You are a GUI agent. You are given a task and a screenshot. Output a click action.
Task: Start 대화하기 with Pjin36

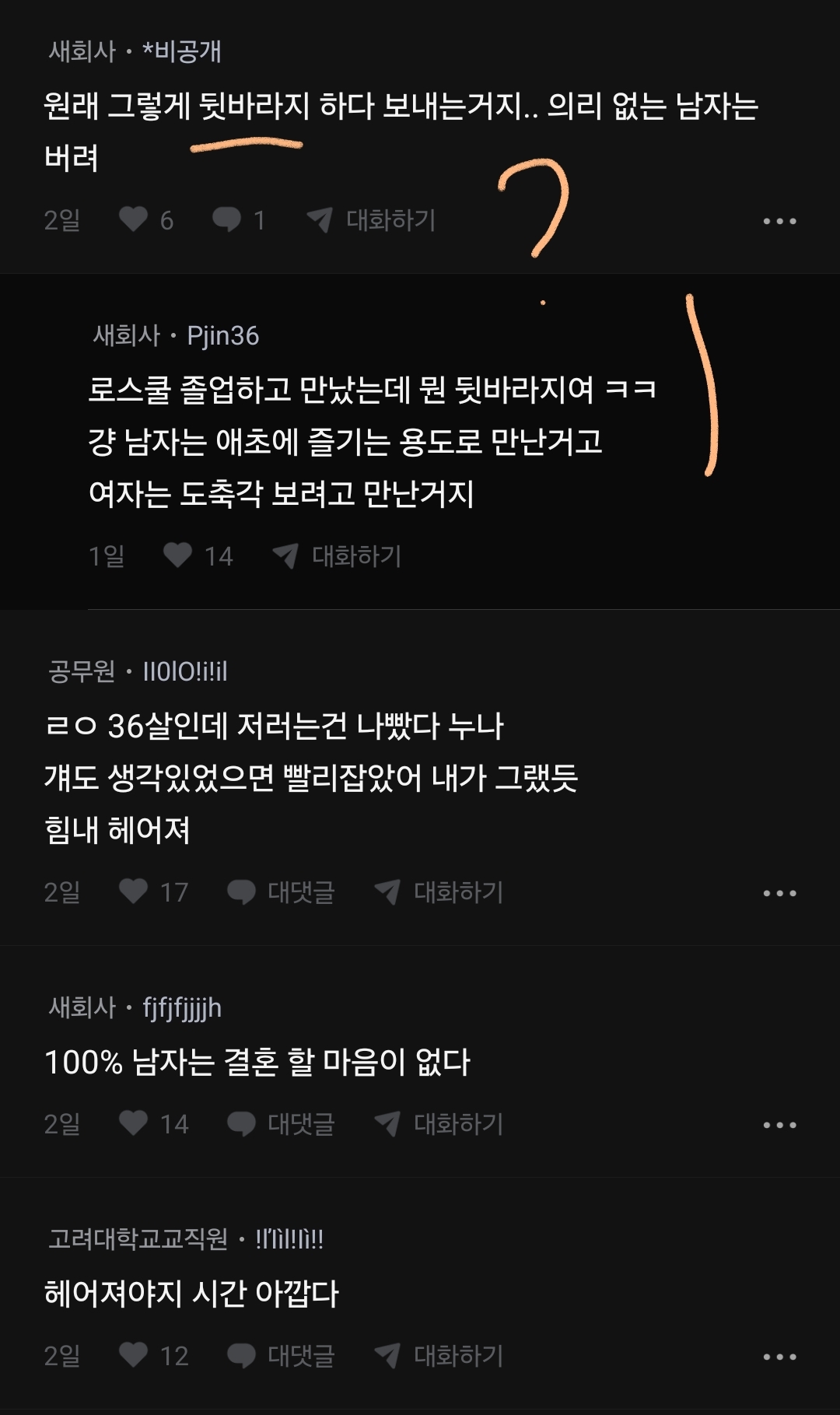338,555
